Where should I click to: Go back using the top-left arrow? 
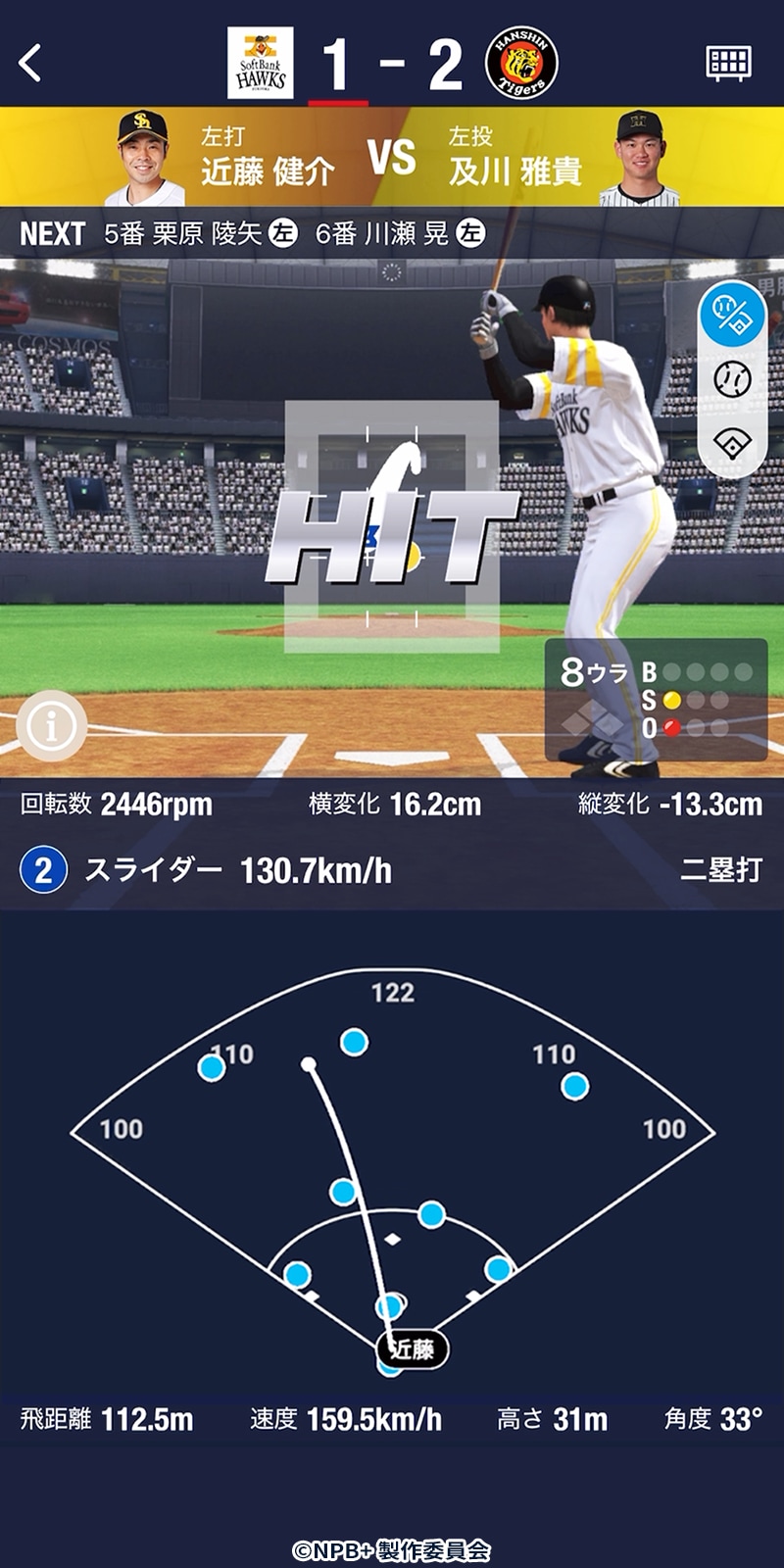(31, 64)
